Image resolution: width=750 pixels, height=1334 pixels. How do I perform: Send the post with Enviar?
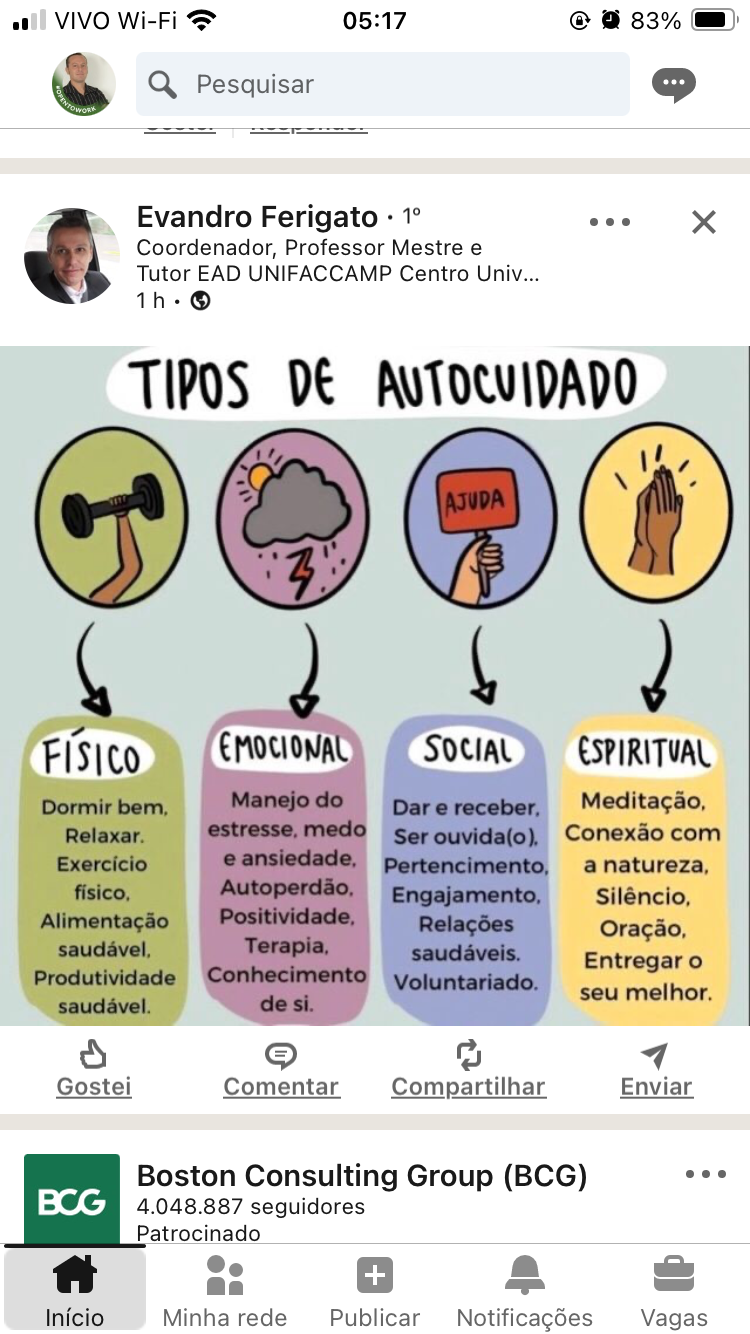(656, 1070)
